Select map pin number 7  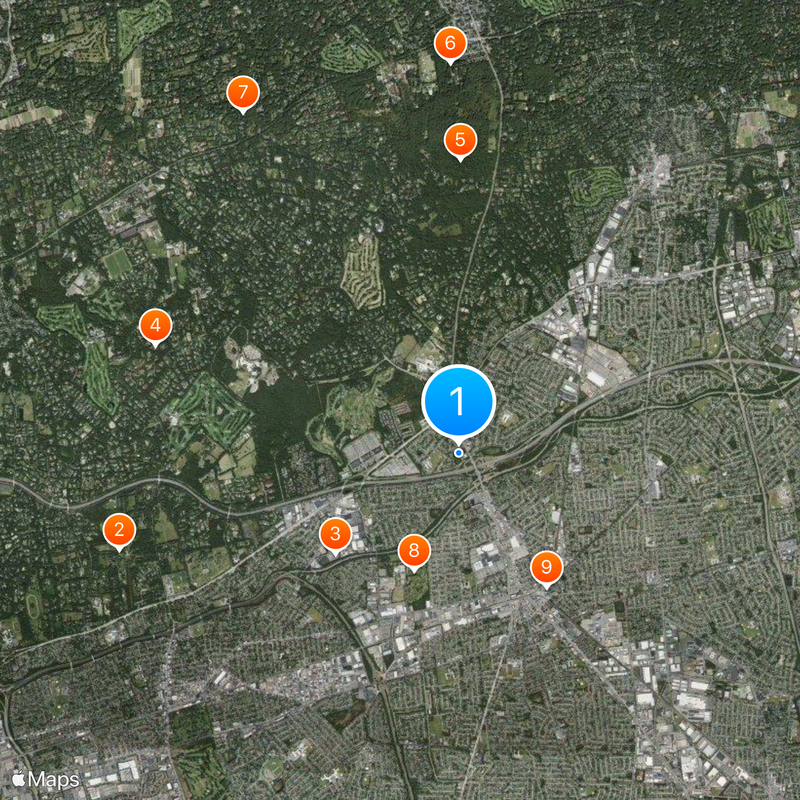(x=242, y=92)
